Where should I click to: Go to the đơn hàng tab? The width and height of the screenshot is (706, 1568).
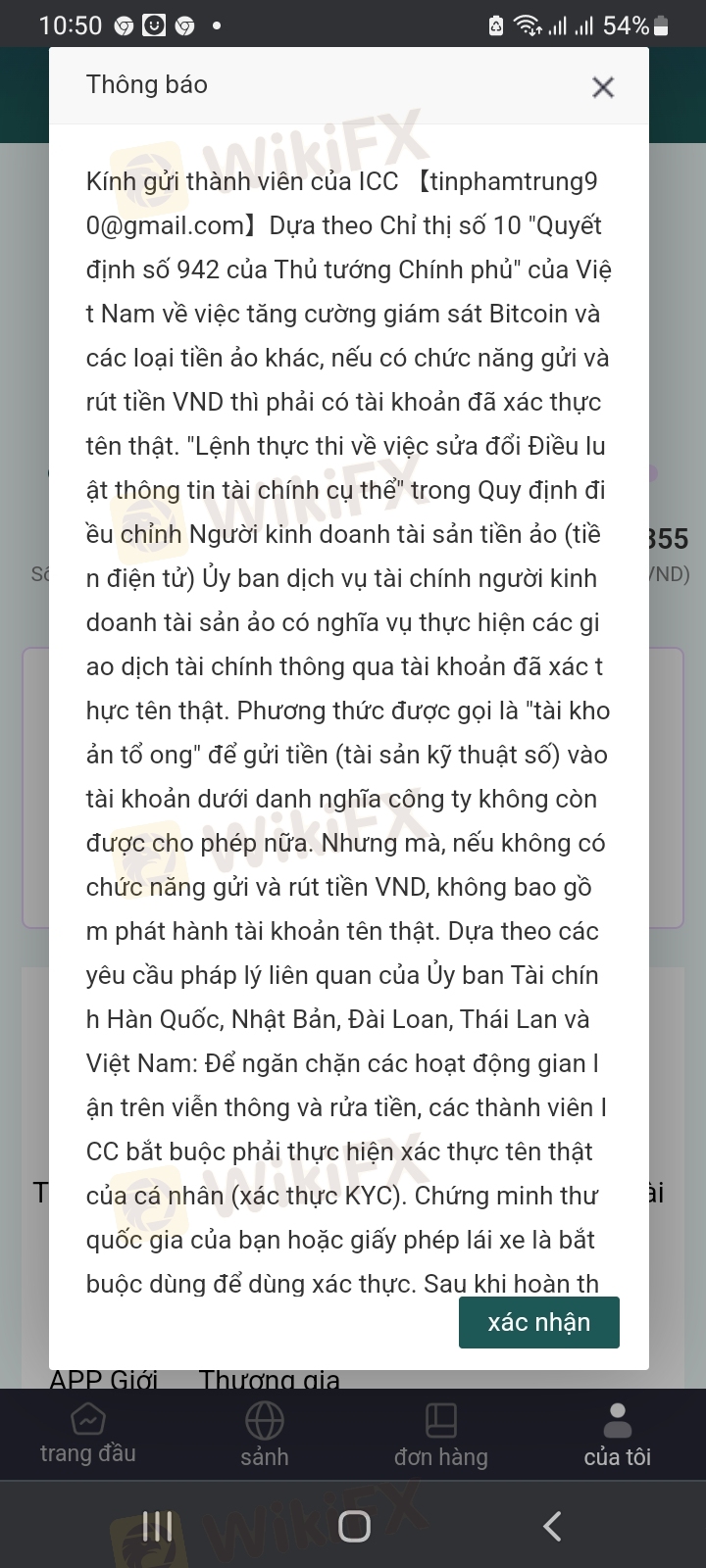tap(440, 1434)
